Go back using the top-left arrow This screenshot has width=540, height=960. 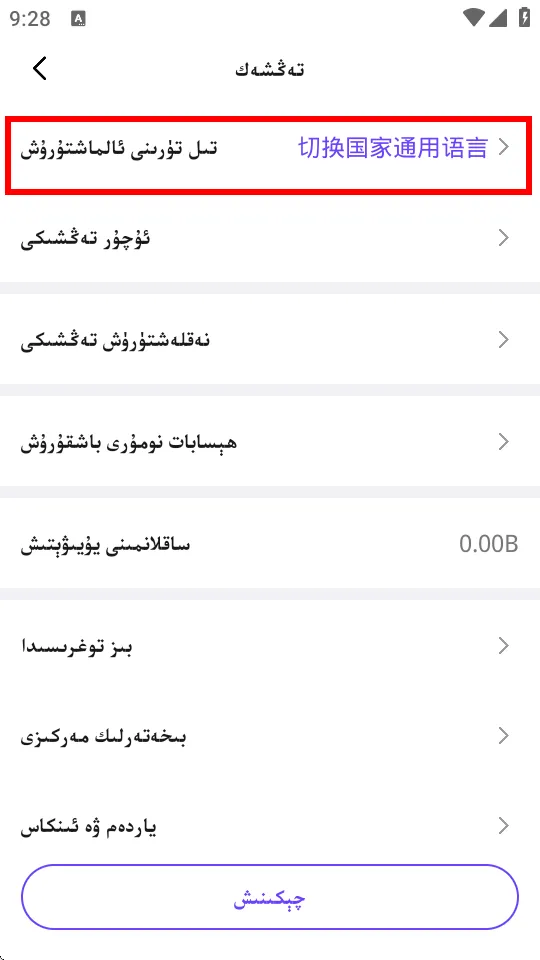(x=40, y=69)
